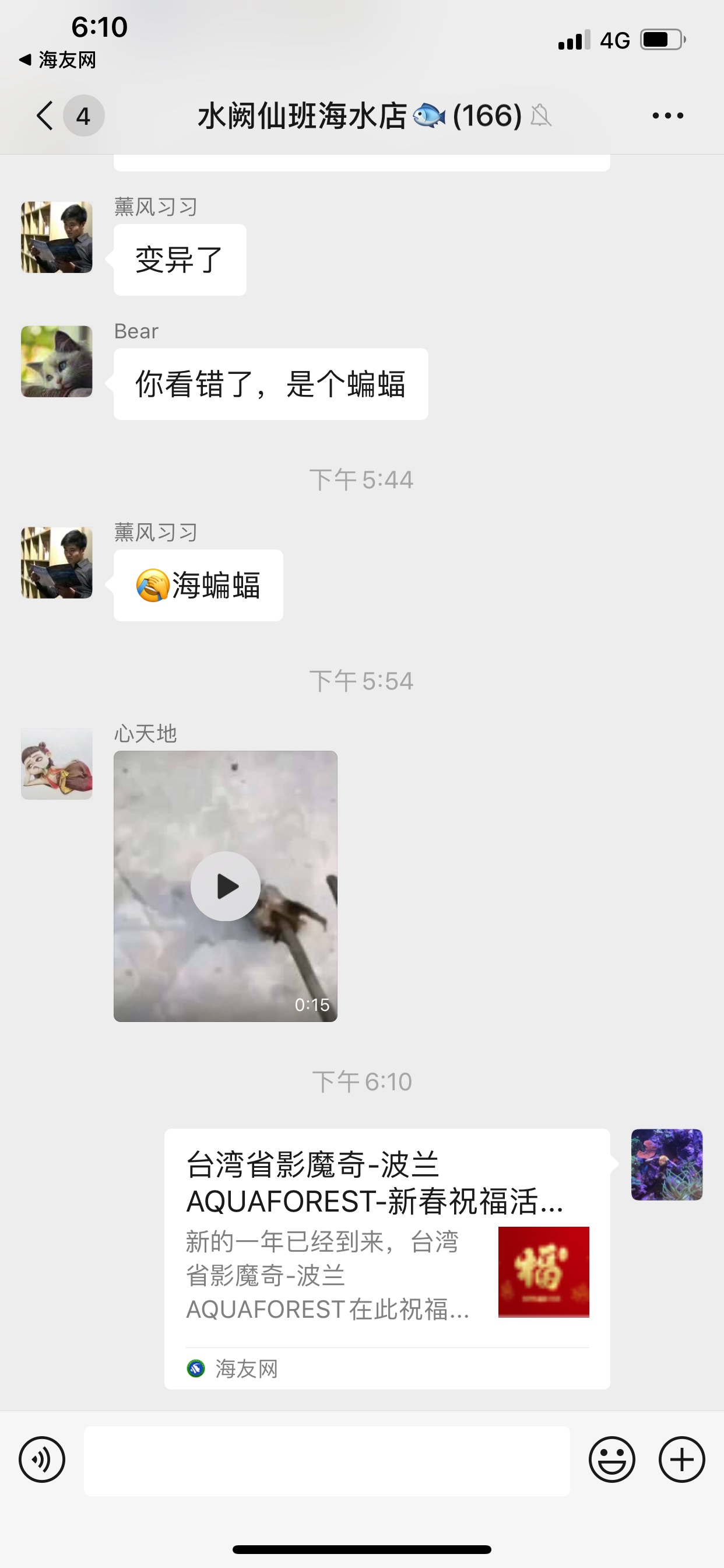724x1568 pixels.
Task: Open the group chat options menu
Action: click(667, 116)
